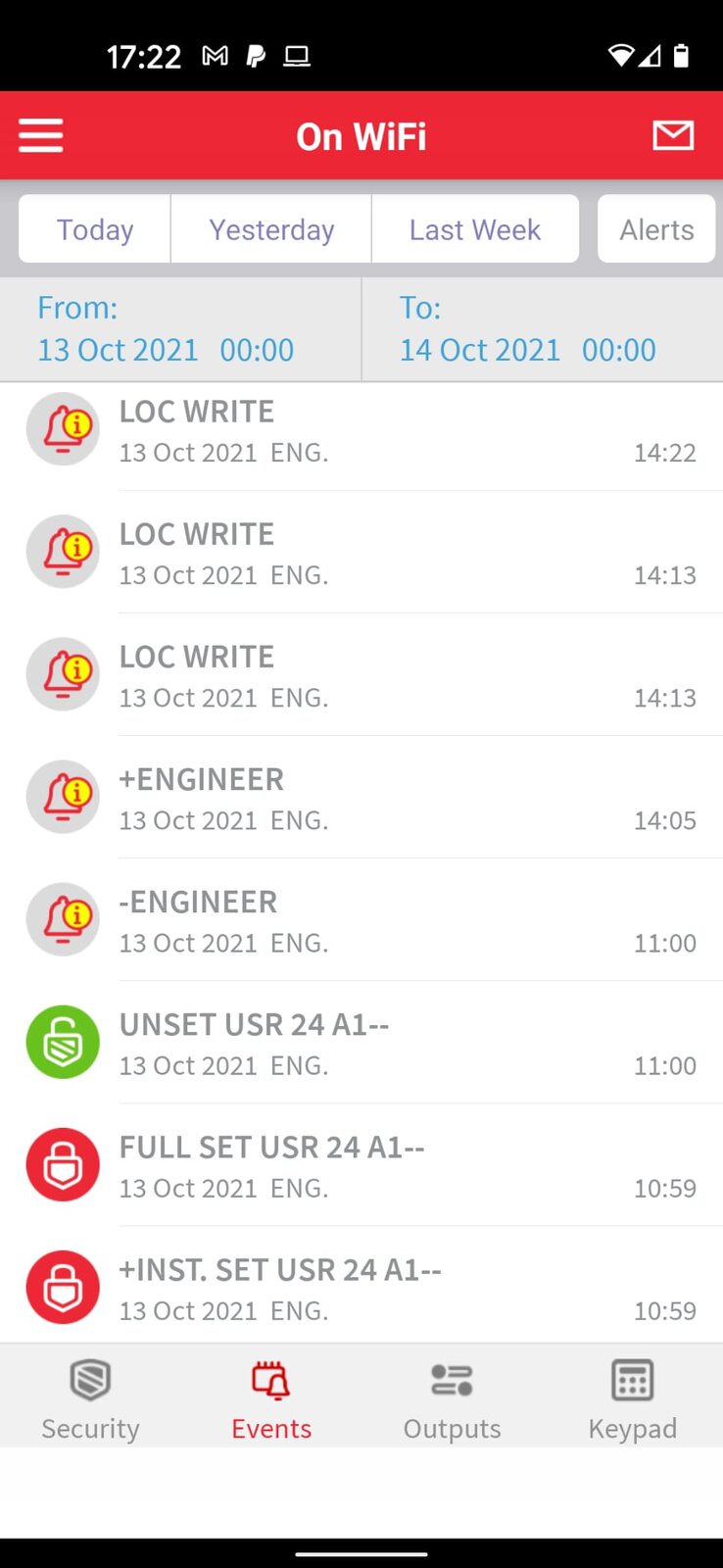The width and height of the screenshot is (723, 1568).
Task: Switch to Yesterday's events
Action: click(271, 229)
